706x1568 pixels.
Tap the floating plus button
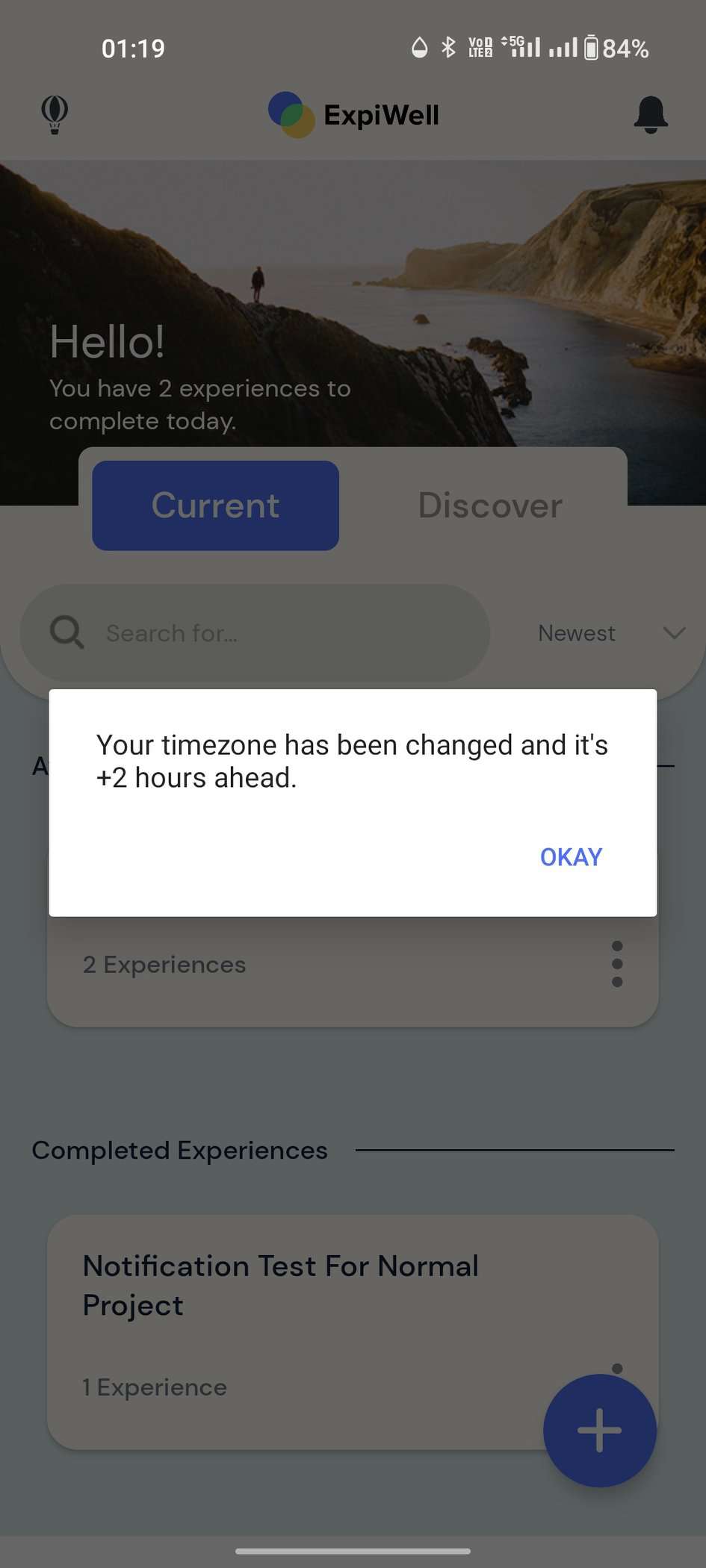599,1430
